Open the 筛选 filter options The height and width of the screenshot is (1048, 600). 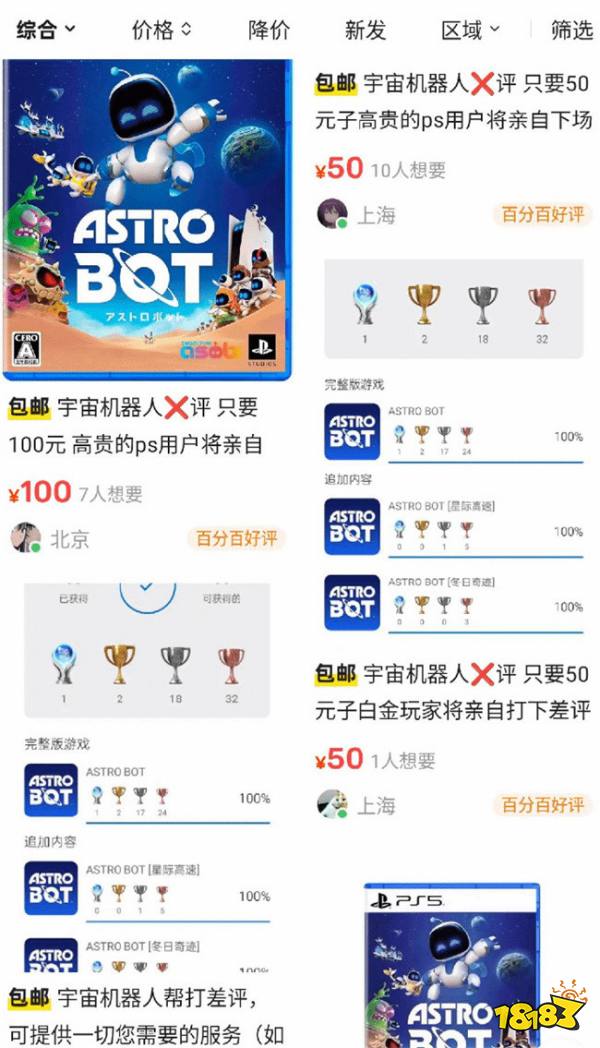coord(571,30)
